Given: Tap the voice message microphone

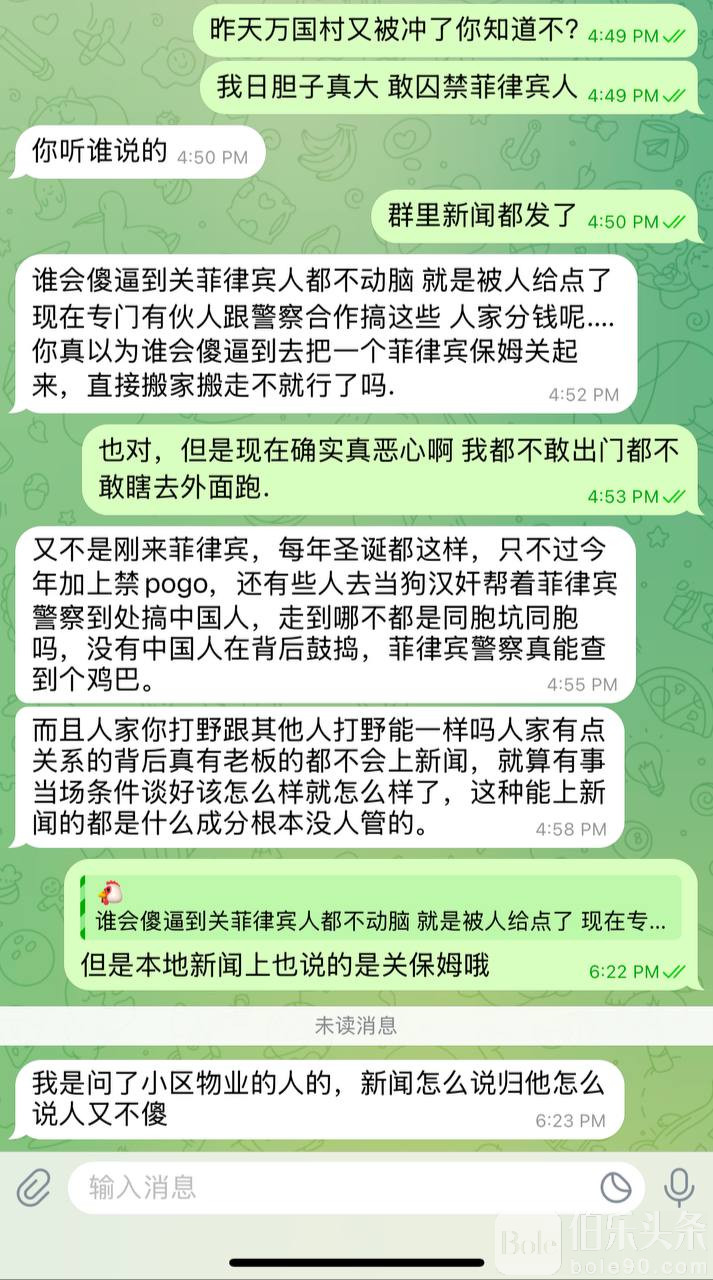Looking at the screenshot, I should [679, 1187].
